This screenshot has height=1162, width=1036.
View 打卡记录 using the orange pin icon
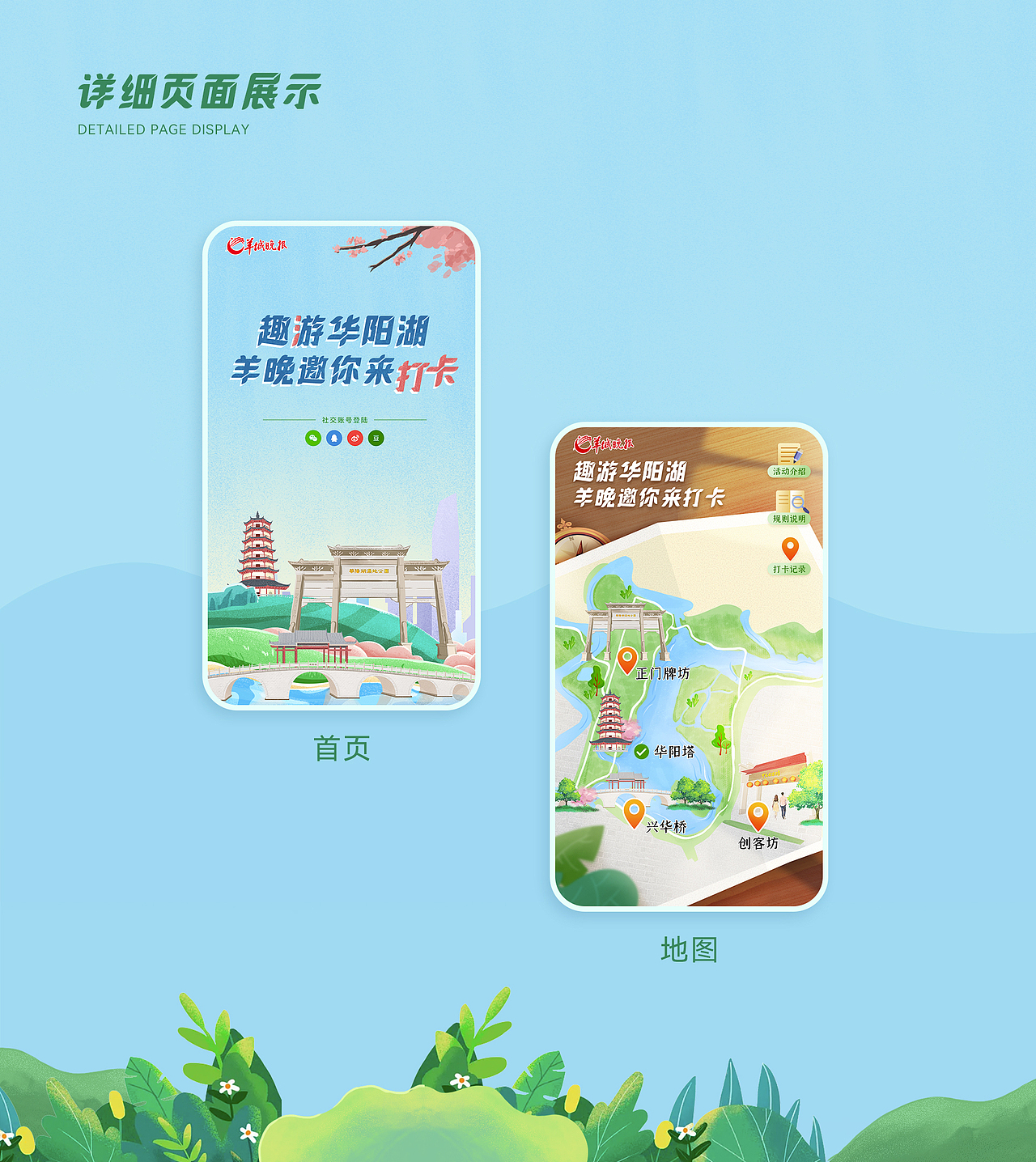pos(790,549)
